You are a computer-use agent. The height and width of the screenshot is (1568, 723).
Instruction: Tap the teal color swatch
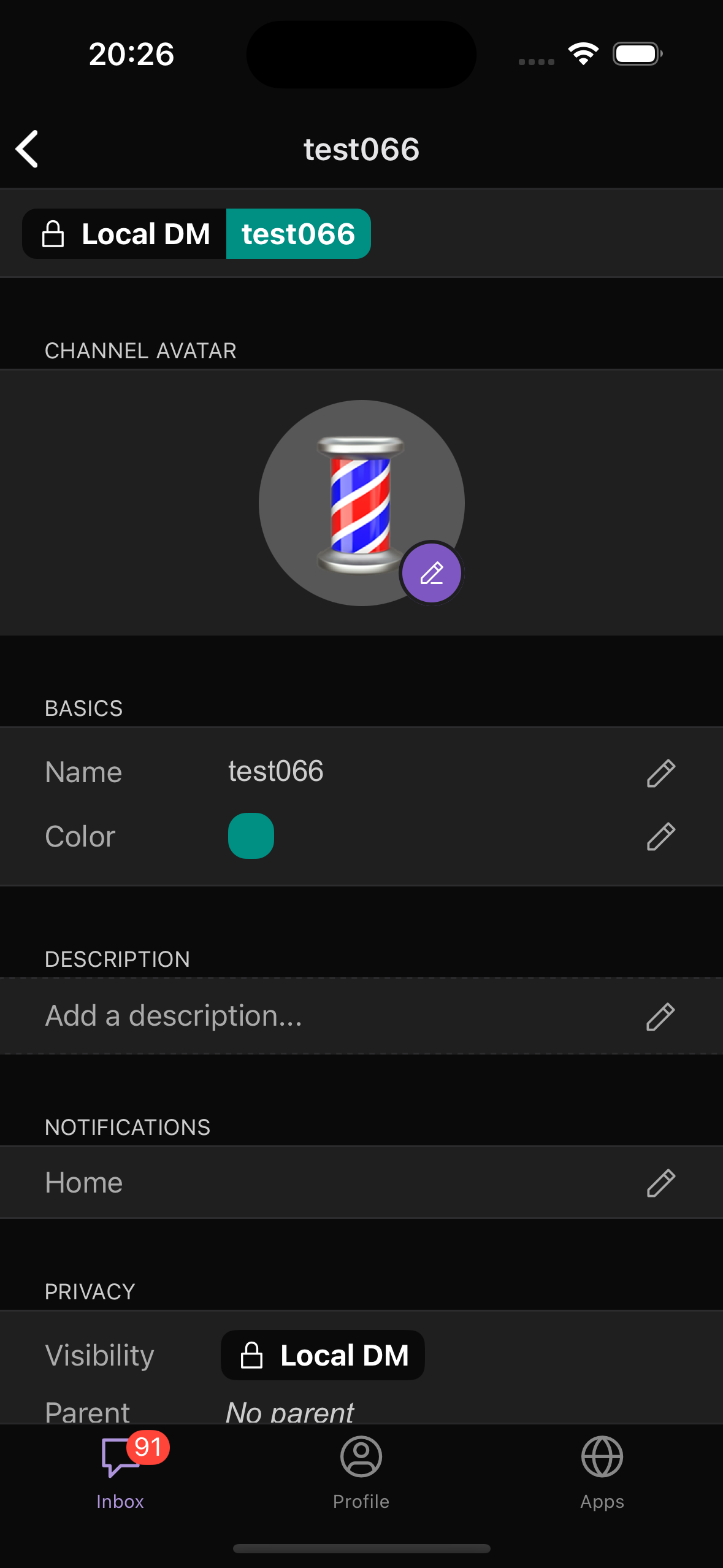click(251, 836)
